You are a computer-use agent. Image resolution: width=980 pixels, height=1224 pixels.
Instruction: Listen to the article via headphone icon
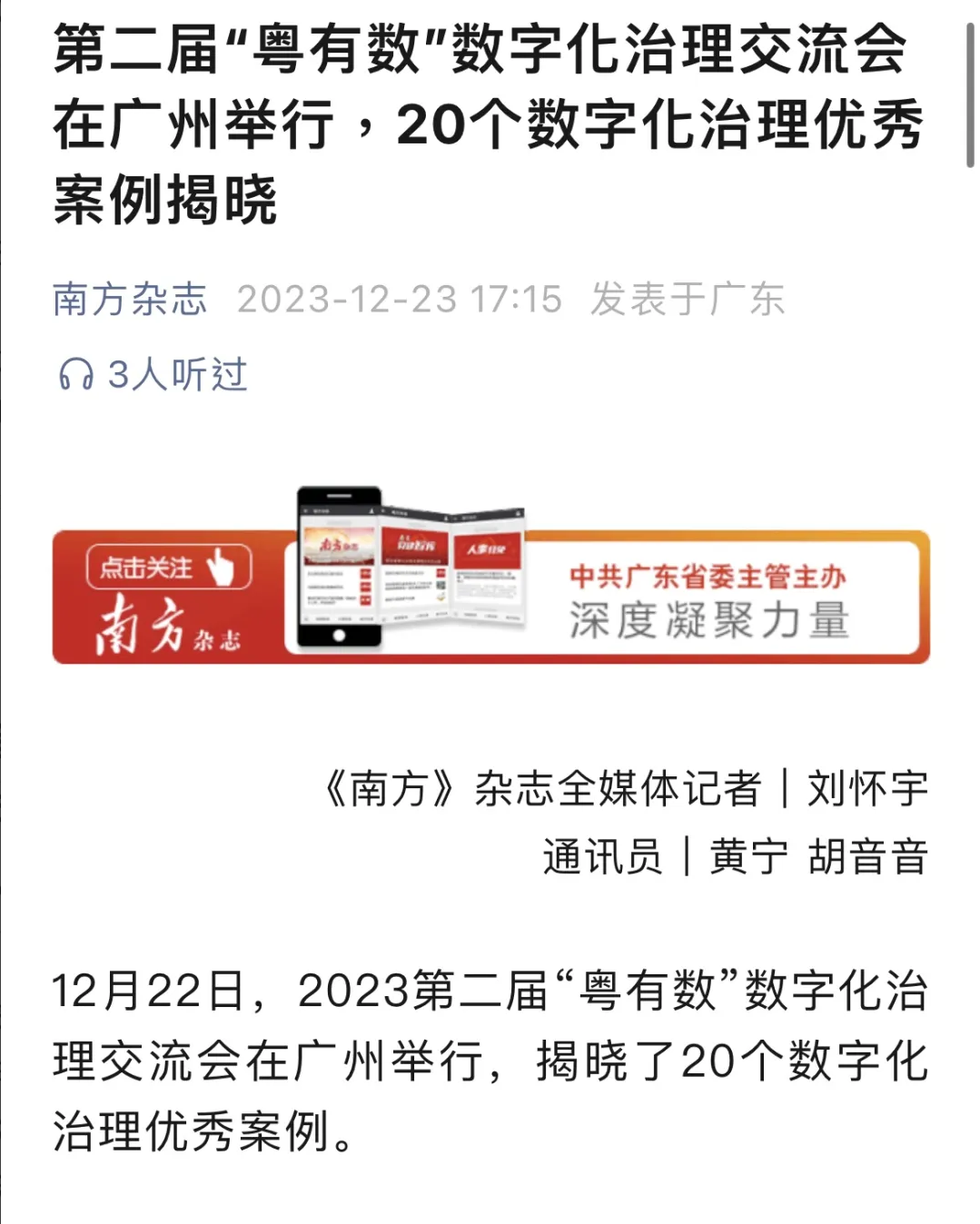pyautogui.click(x=76, y=374)
